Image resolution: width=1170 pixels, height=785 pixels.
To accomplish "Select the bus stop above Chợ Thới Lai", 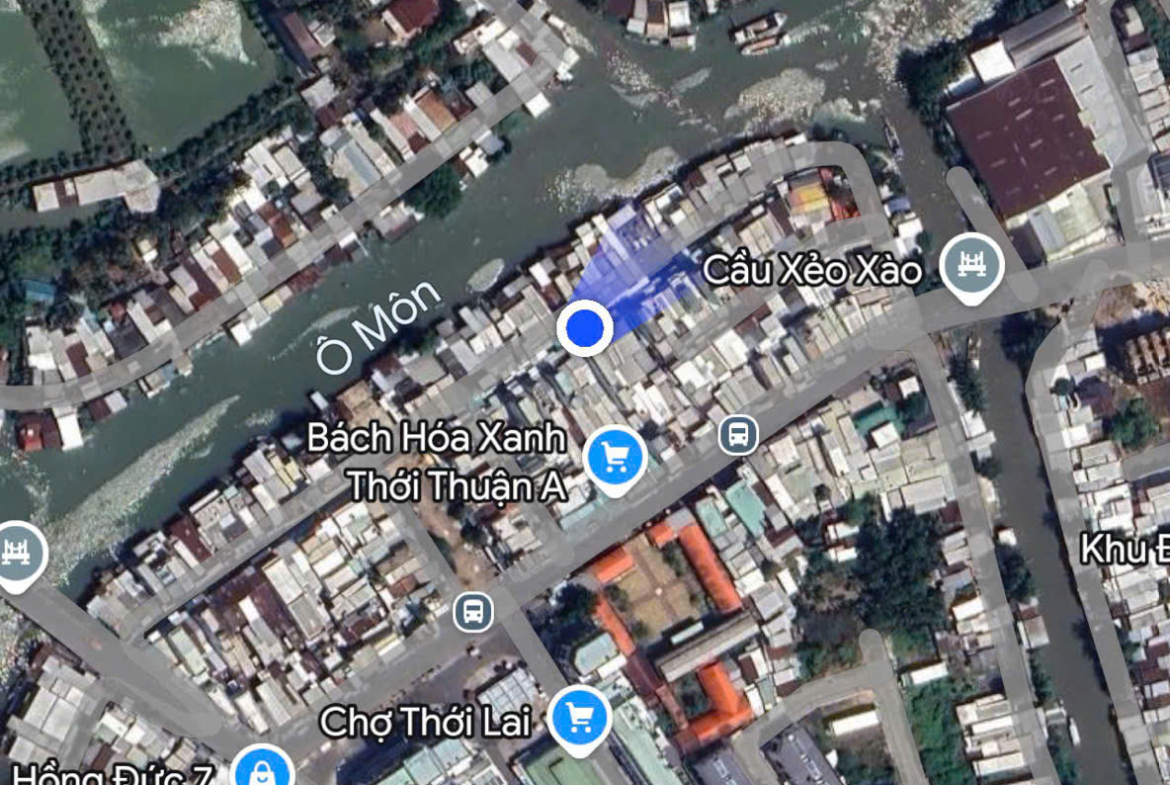I will 473,611.
